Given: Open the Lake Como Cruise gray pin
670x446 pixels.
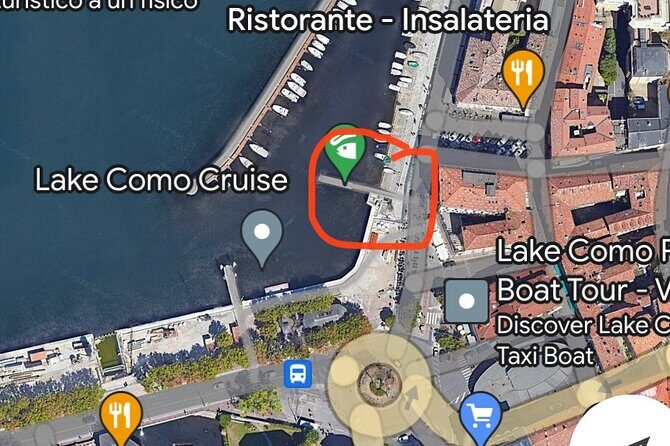Looking at the screenshot, I should point(262,237).
